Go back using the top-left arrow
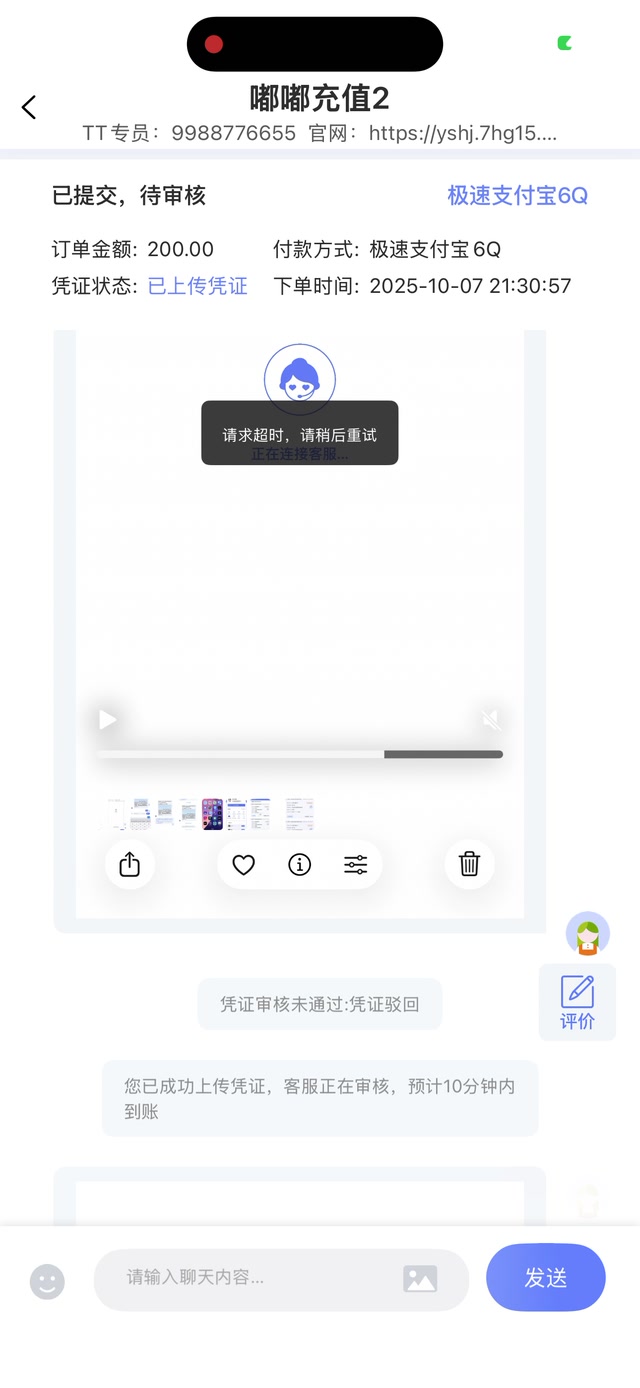The width and height of the screenshot is (640, 1388). [x=29, y=107]
